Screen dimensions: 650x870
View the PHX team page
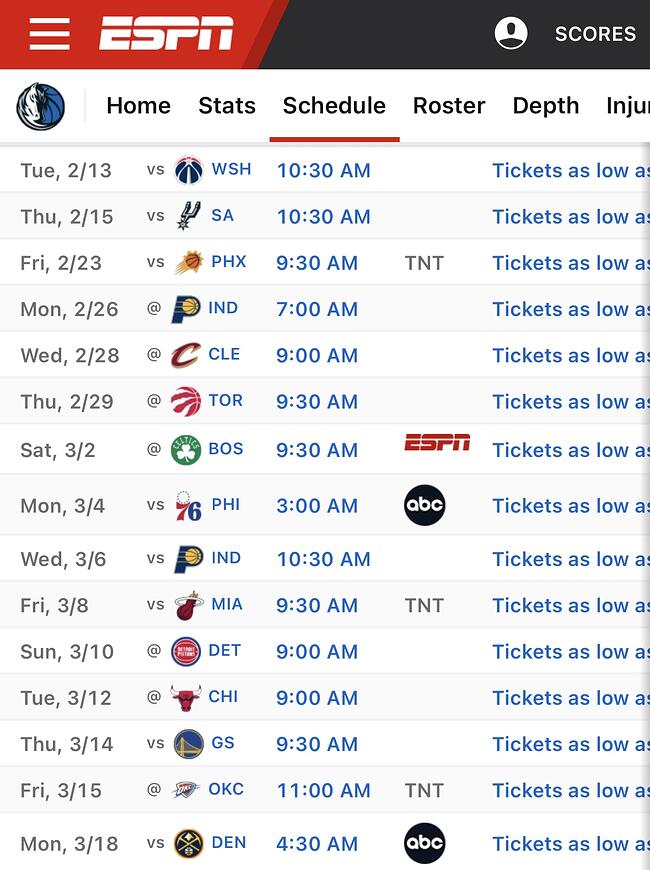228,262
